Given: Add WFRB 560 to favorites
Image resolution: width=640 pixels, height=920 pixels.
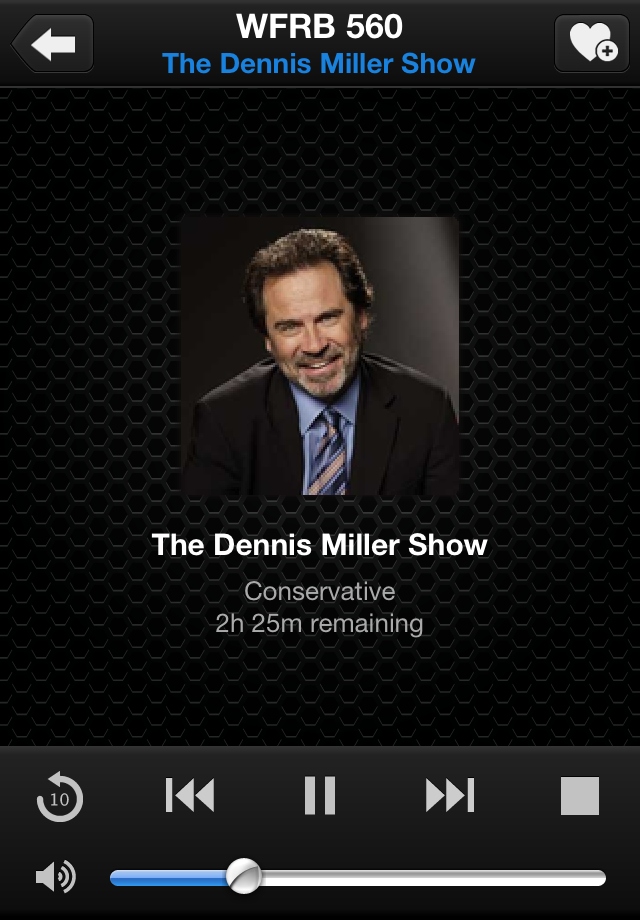Looking at the screenshot, I should tap(592, 44).
